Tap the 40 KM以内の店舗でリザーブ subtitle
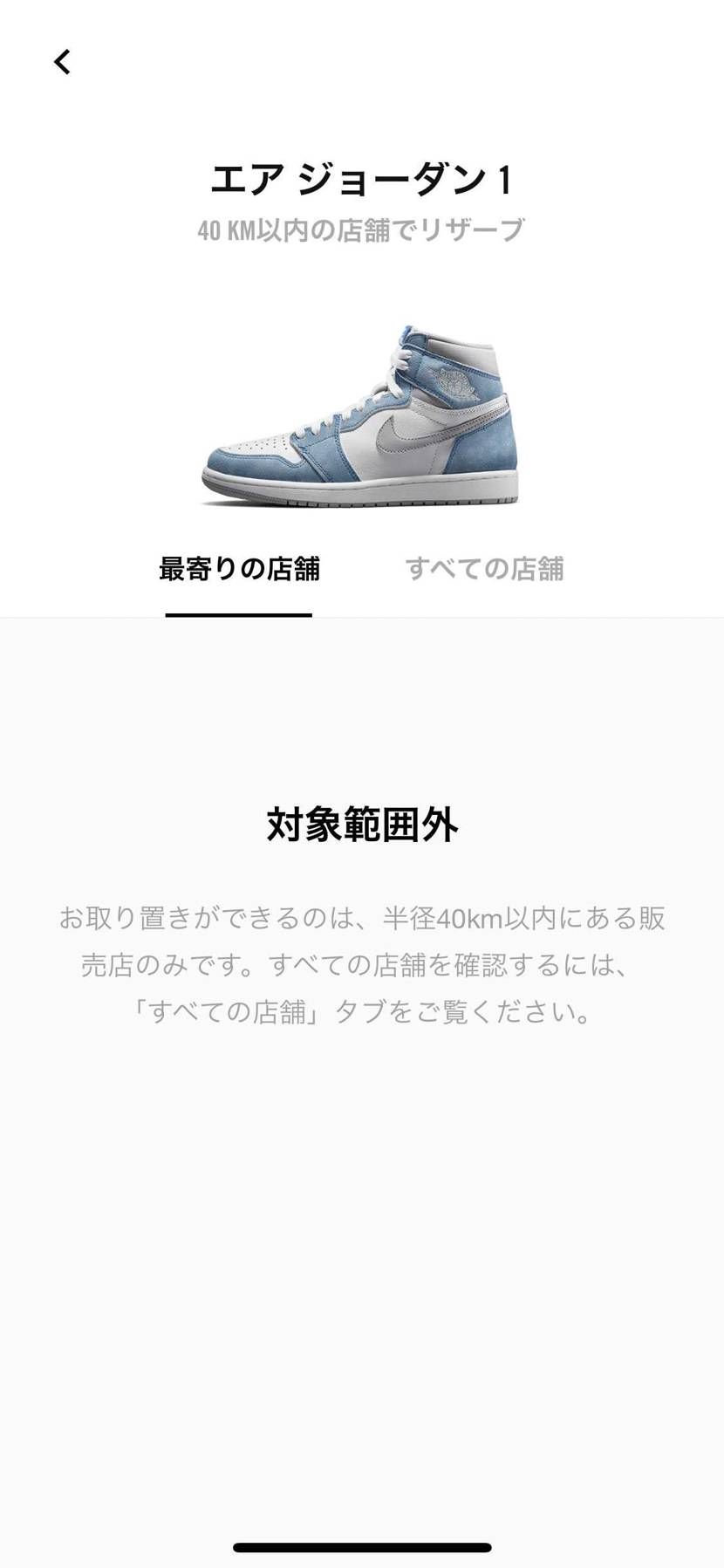The height and width of the screenshot is (1568, 724). point(362,229)
